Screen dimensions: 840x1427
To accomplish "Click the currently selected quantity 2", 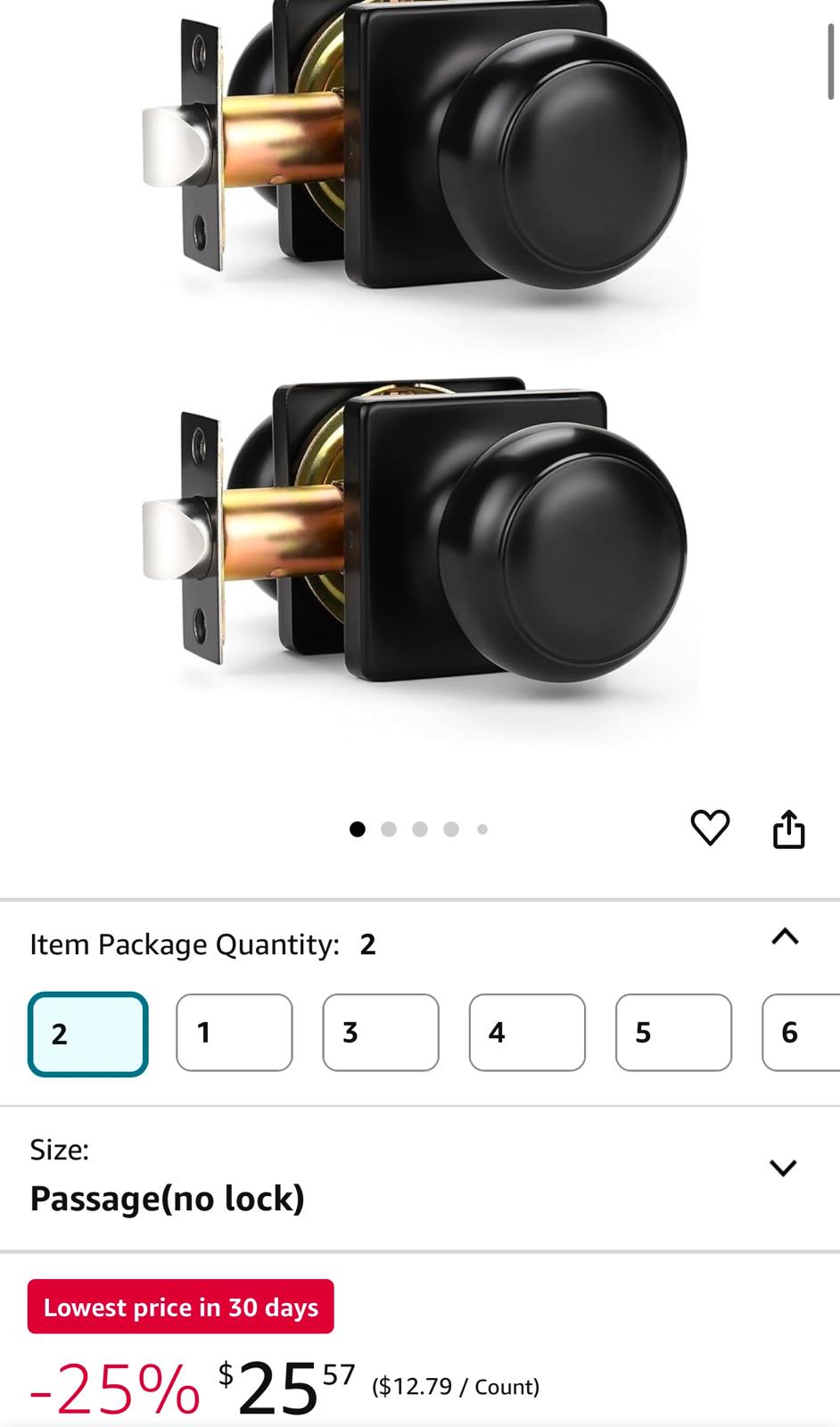I will (86, 1032).
